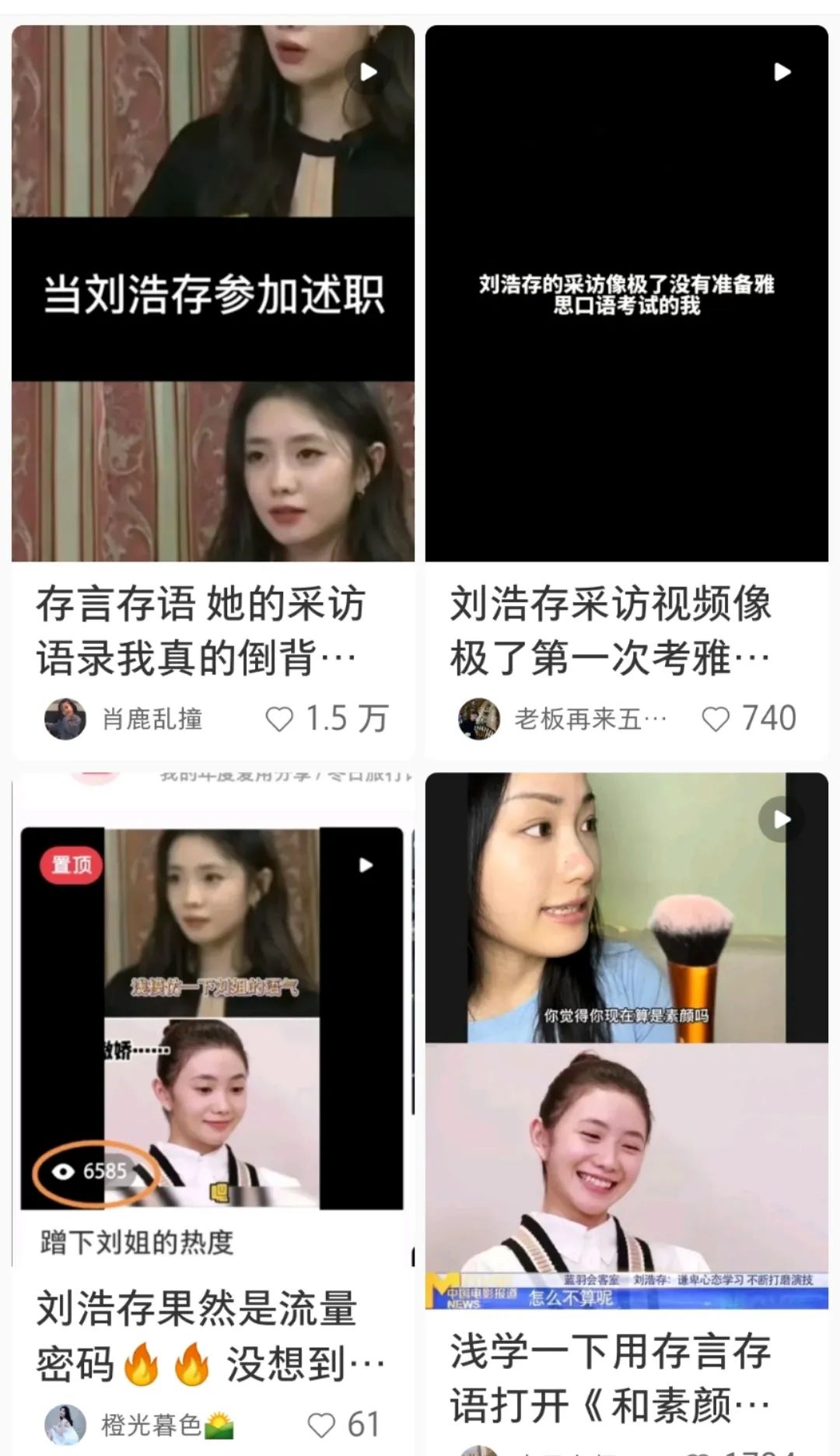Open the 浅学一下用存言存语 video
This screenshot has height=1456, width=840.
pos(626,1041)
